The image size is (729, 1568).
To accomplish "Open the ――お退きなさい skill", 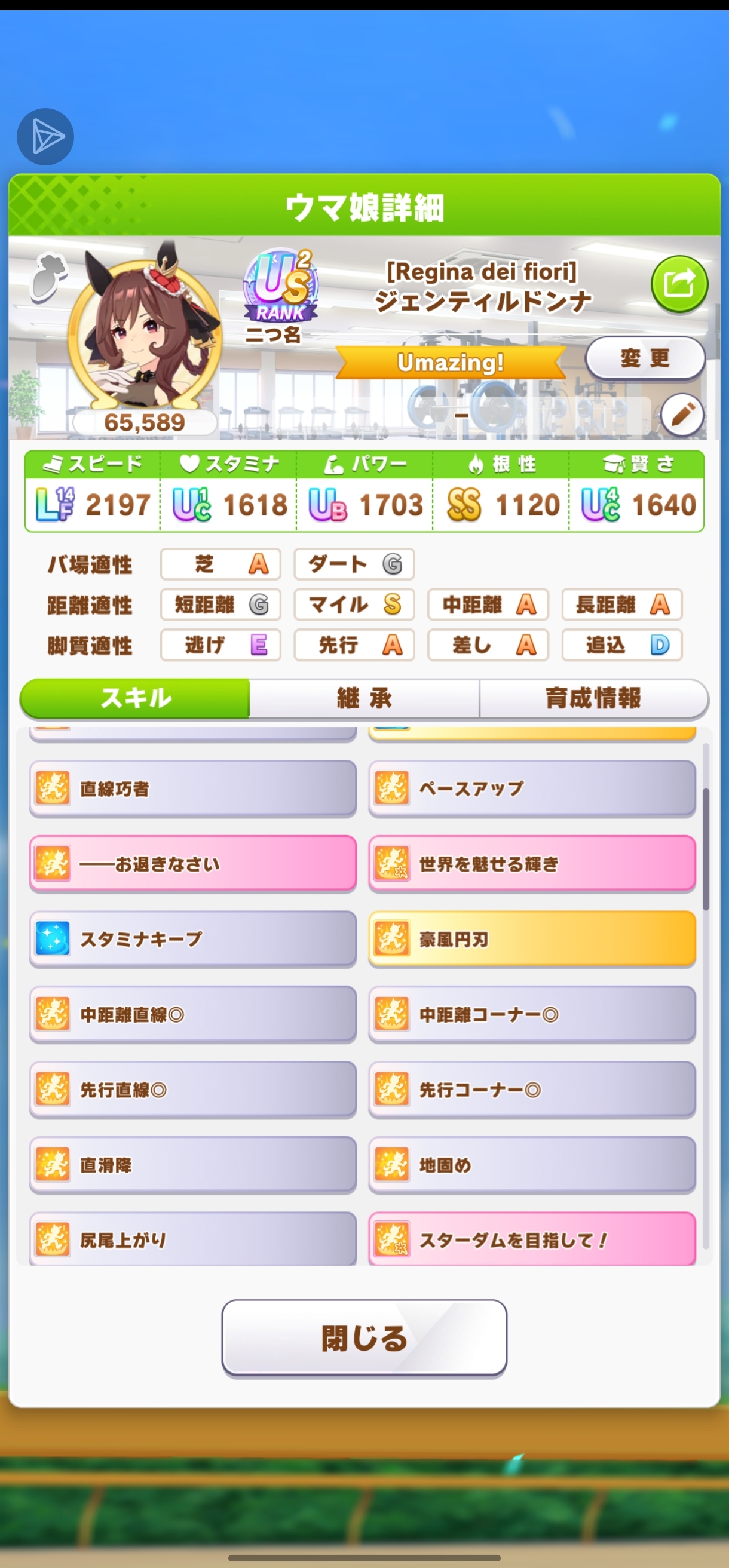I will click(192, 864).
